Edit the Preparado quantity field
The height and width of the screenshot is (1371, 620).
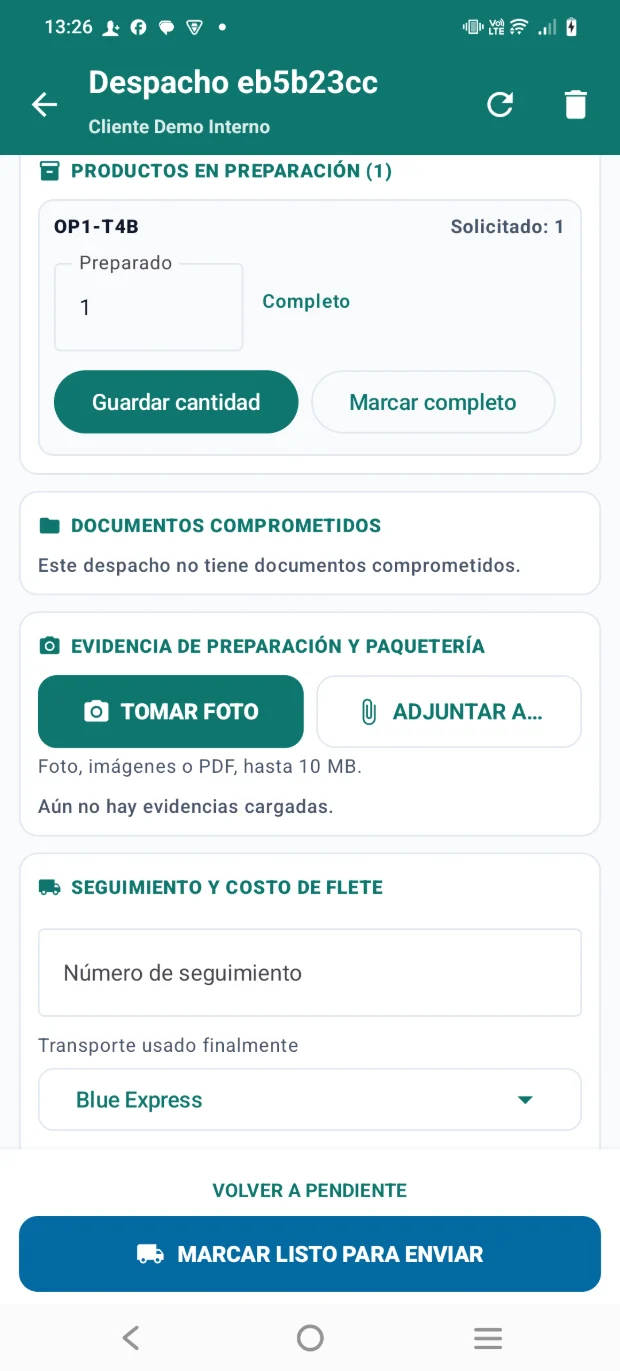click(148, 308)
